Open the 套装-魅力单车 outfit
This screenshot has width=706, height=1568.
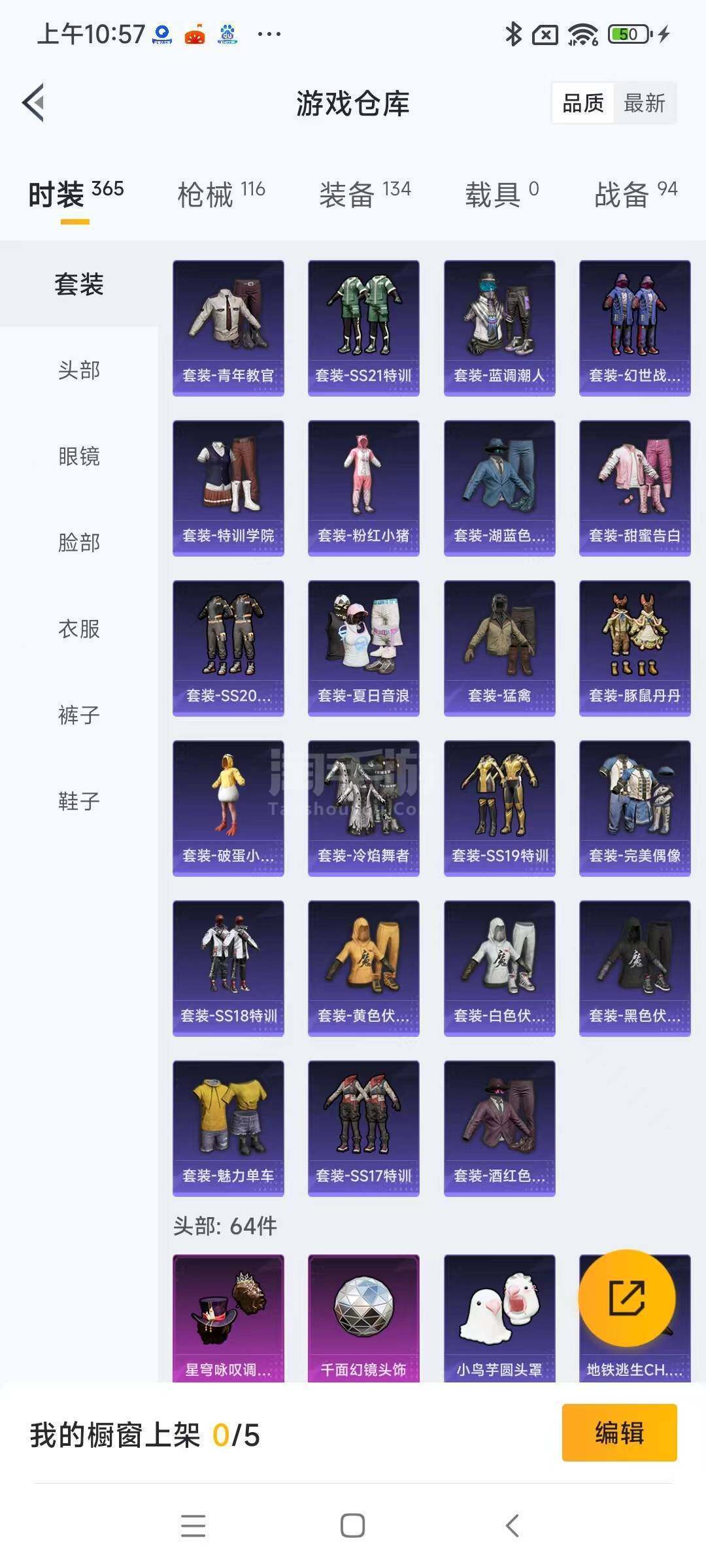tap(228, 1128)
